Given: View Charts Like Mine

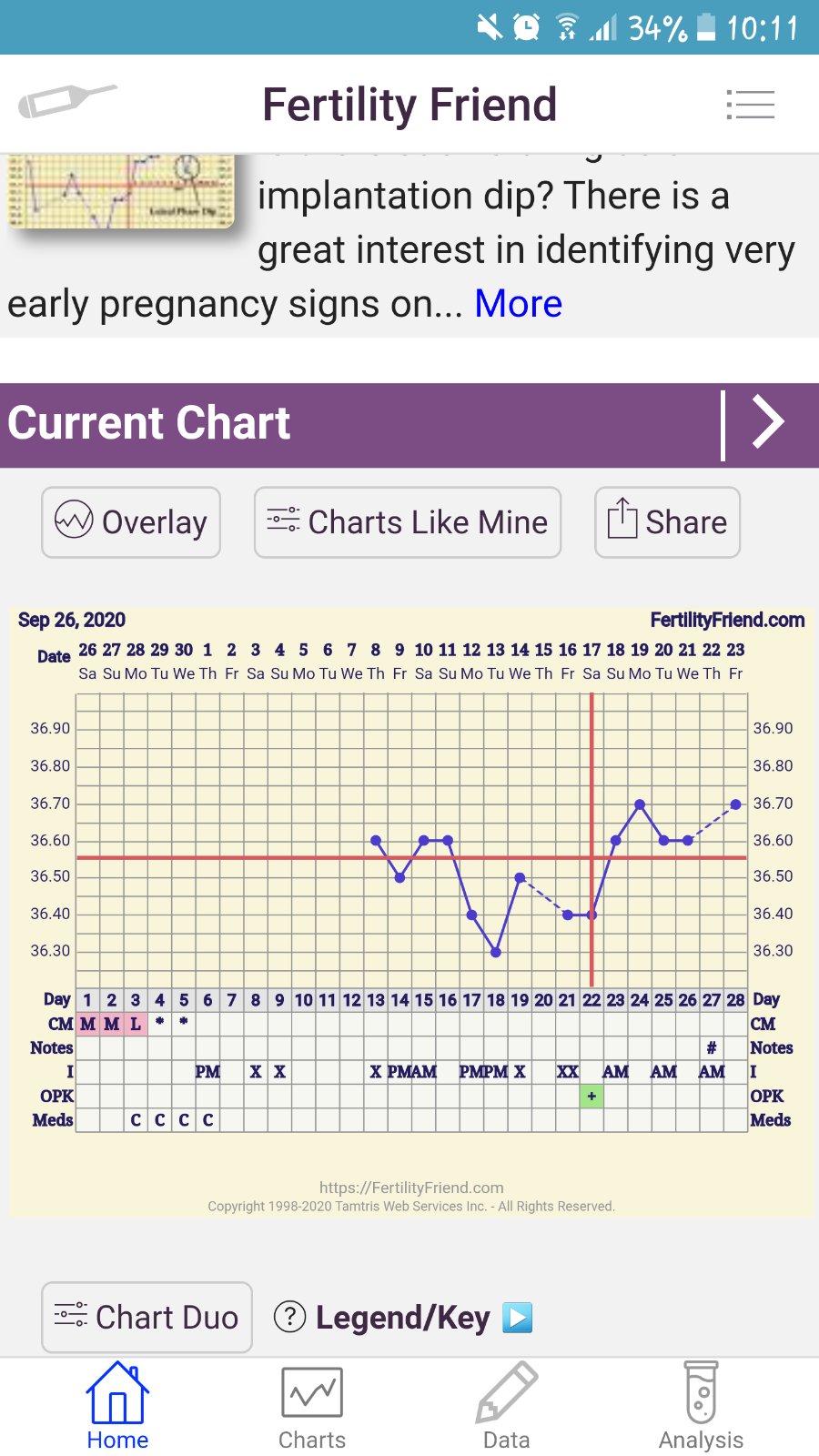Looking at the screenshot, I should point(408,522).
